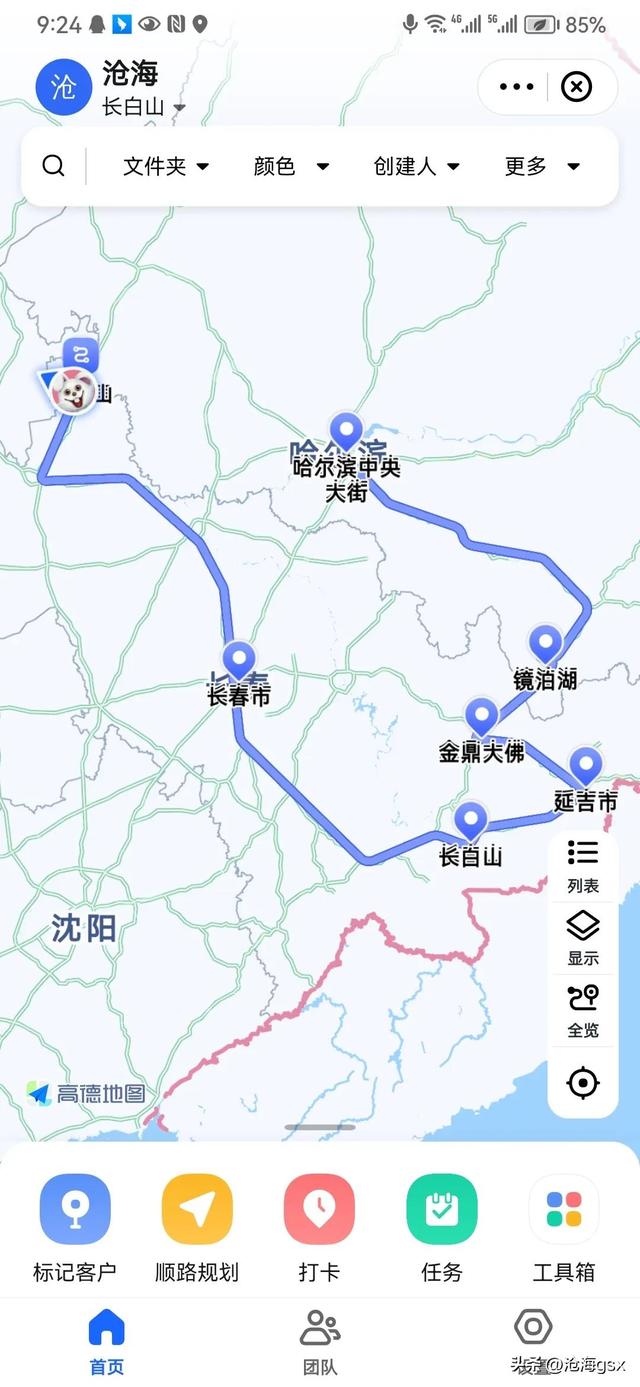Center map on my current location
Viewport: 640px width, 1387px height.
point(583,1082)
